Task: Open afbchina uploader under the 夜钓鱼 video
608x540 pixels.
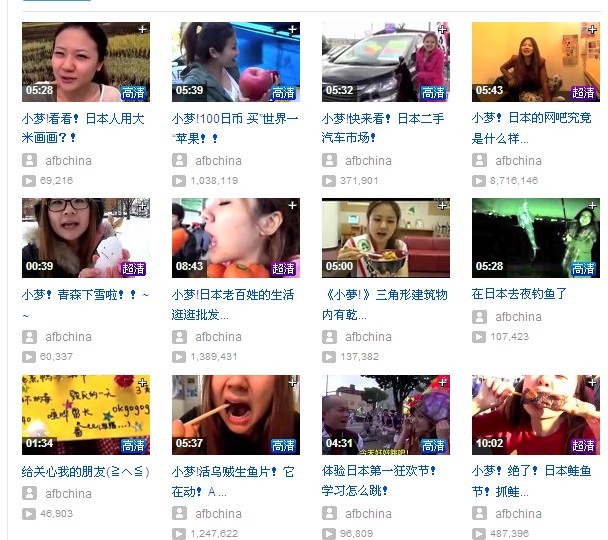Action: pos(518,317)
